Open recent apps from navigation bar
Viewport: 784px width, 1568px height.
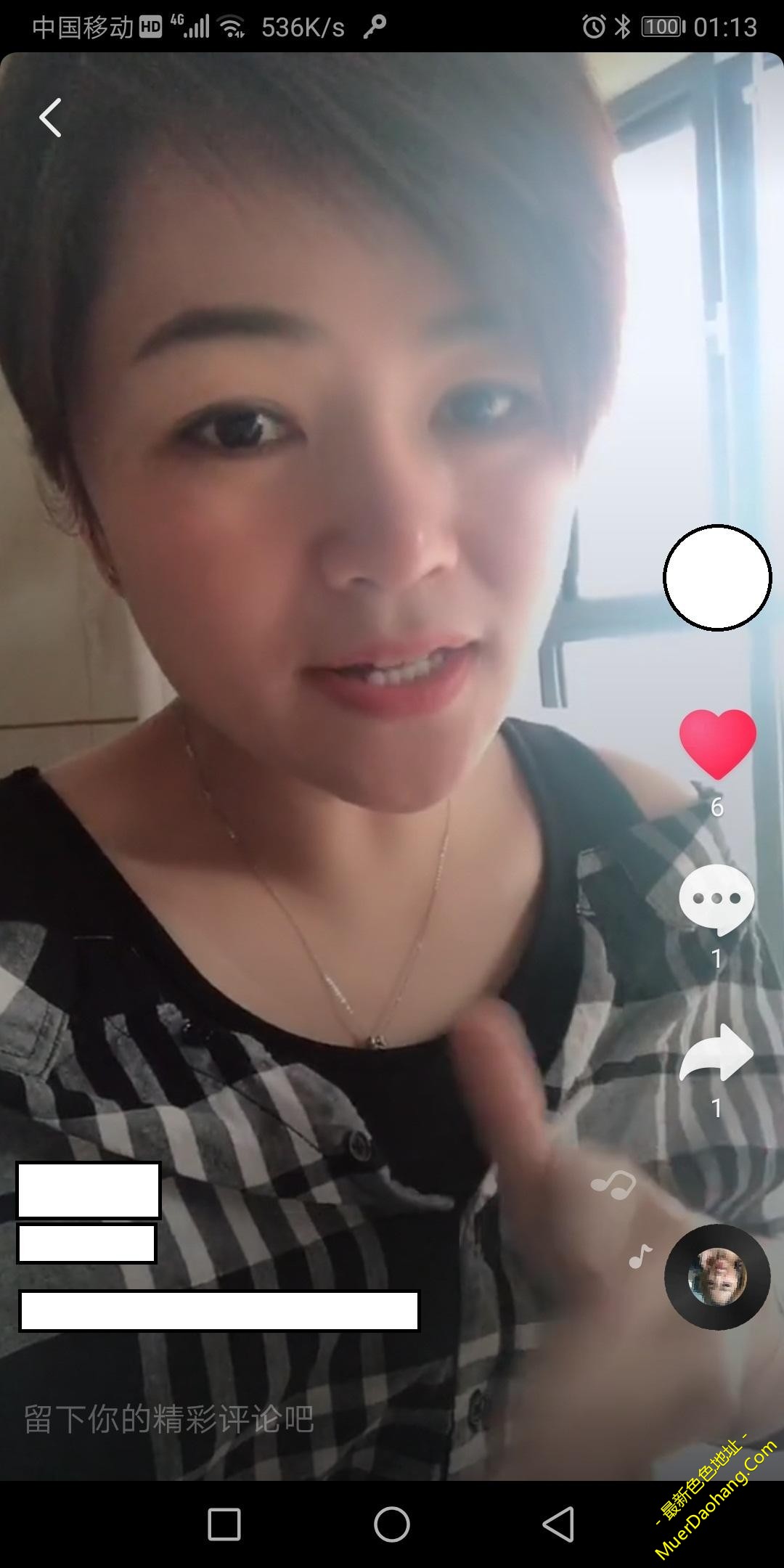pos(224,1524)
